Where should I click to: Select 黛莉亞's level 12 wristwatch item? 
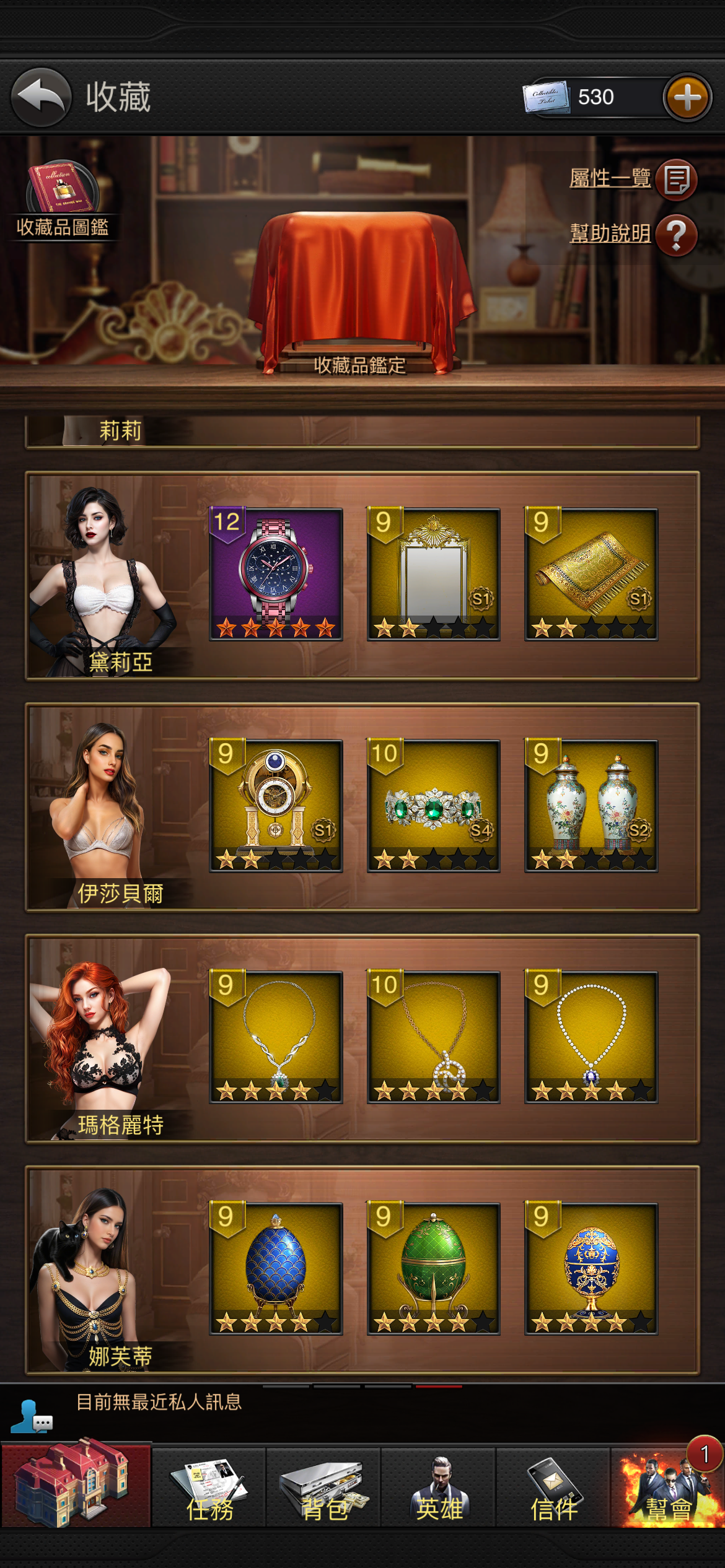pyautogui.click(x=276, y=574)
